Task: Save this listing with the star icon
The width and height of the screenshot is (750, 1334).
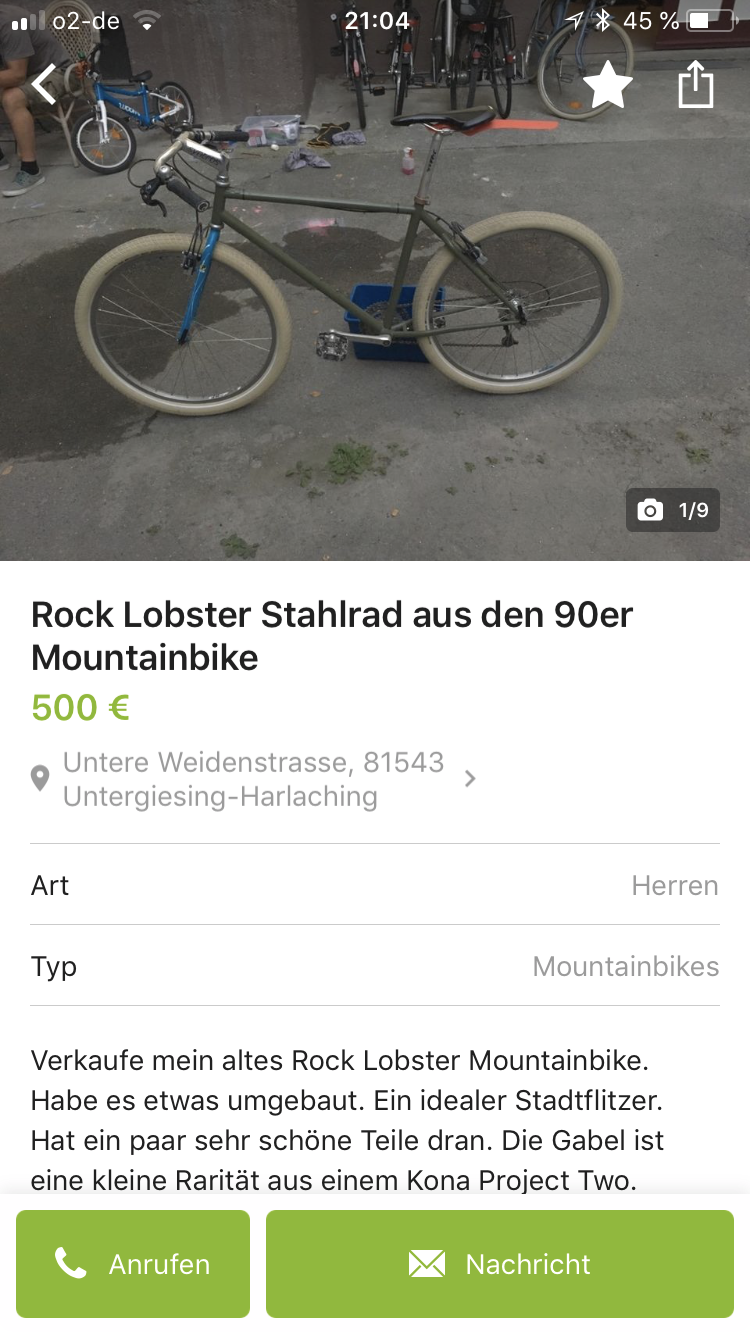Action: coord(607,85)
